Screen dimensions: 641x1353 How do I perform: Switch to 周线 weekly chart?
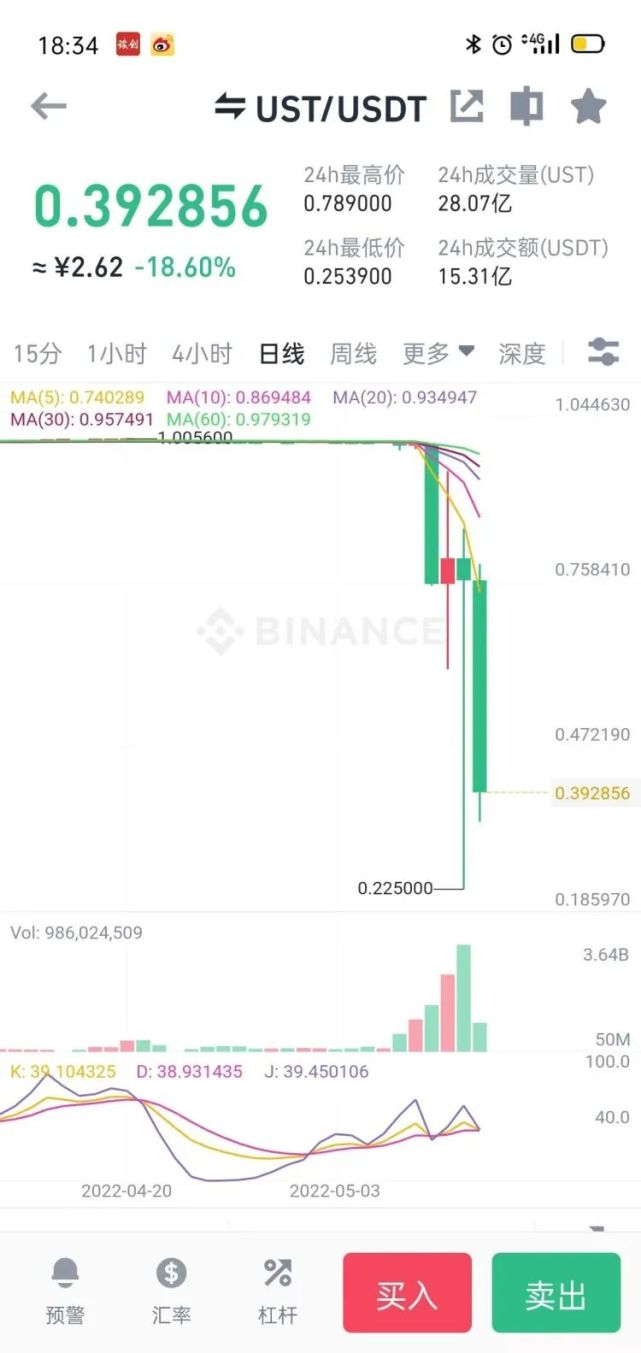[x=353, y=353]
